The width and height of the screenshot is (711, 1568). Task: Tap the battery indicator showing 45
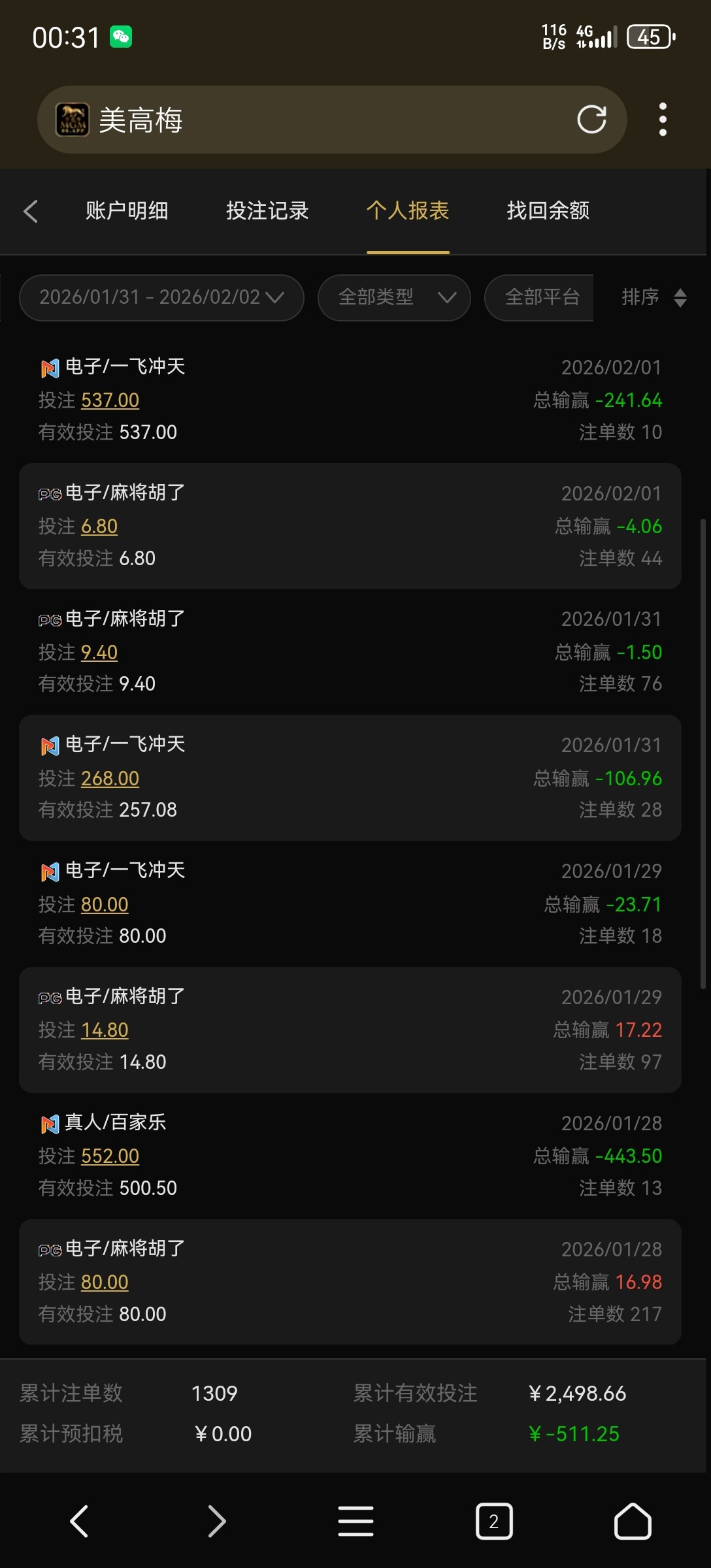click(650, 37)
